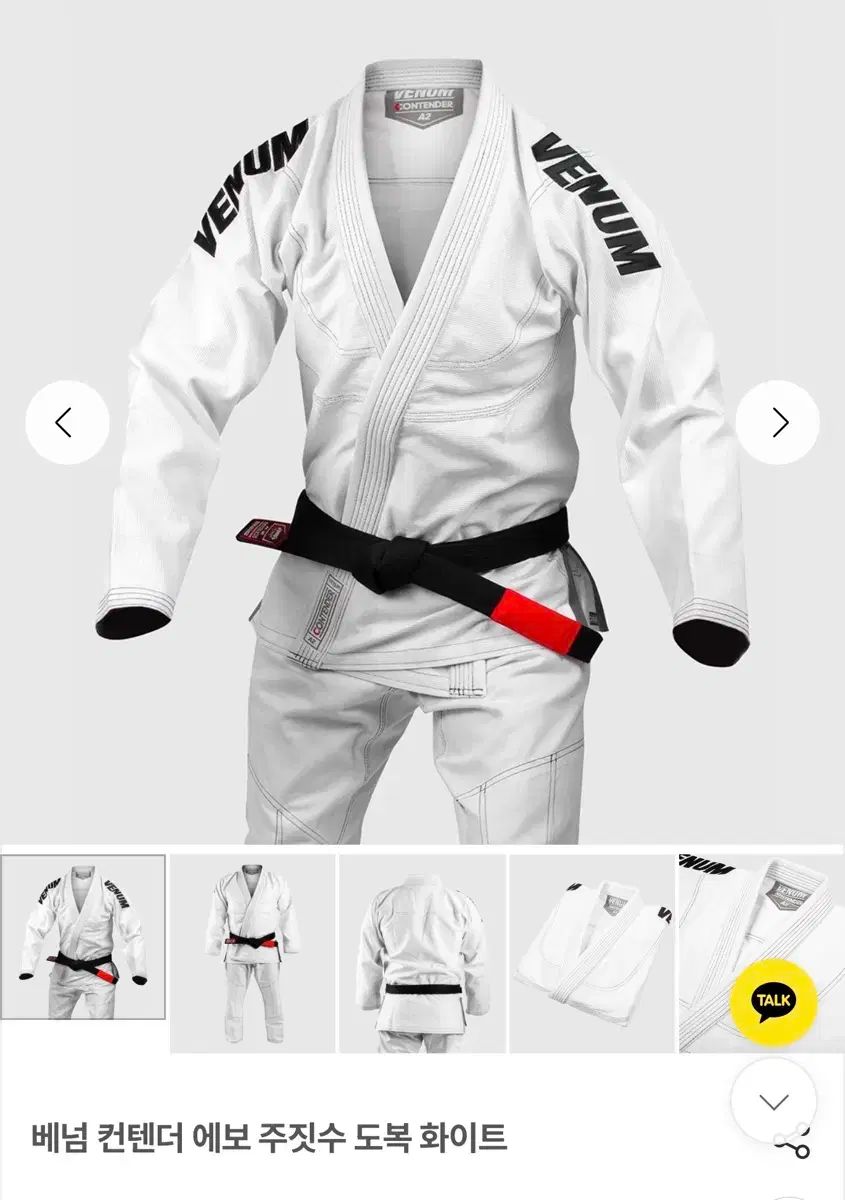Tap the round down-chevron button
This screenshot has width=845, height=1200.
click(773, 1102)
